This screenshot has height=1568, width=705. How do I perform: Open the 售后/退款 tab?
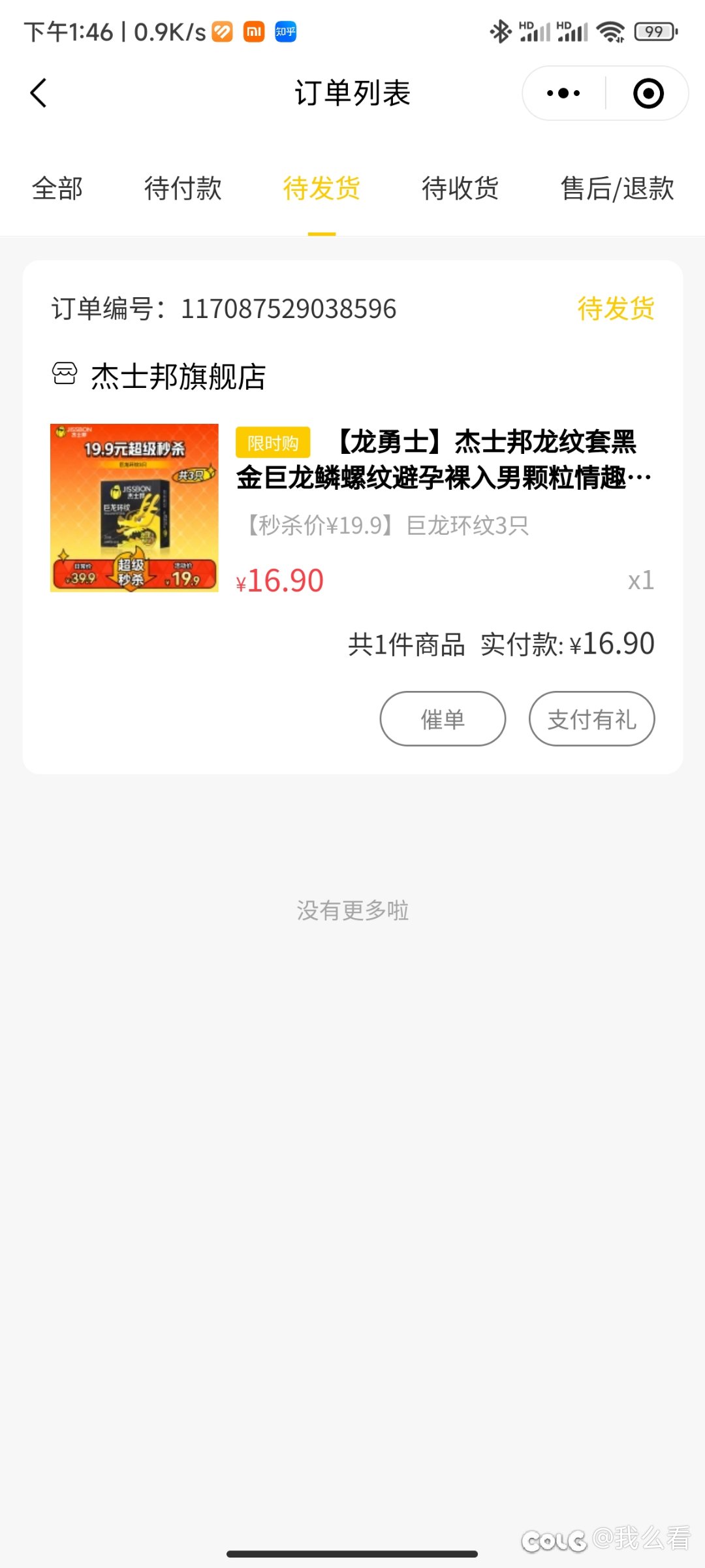[618, 189]
